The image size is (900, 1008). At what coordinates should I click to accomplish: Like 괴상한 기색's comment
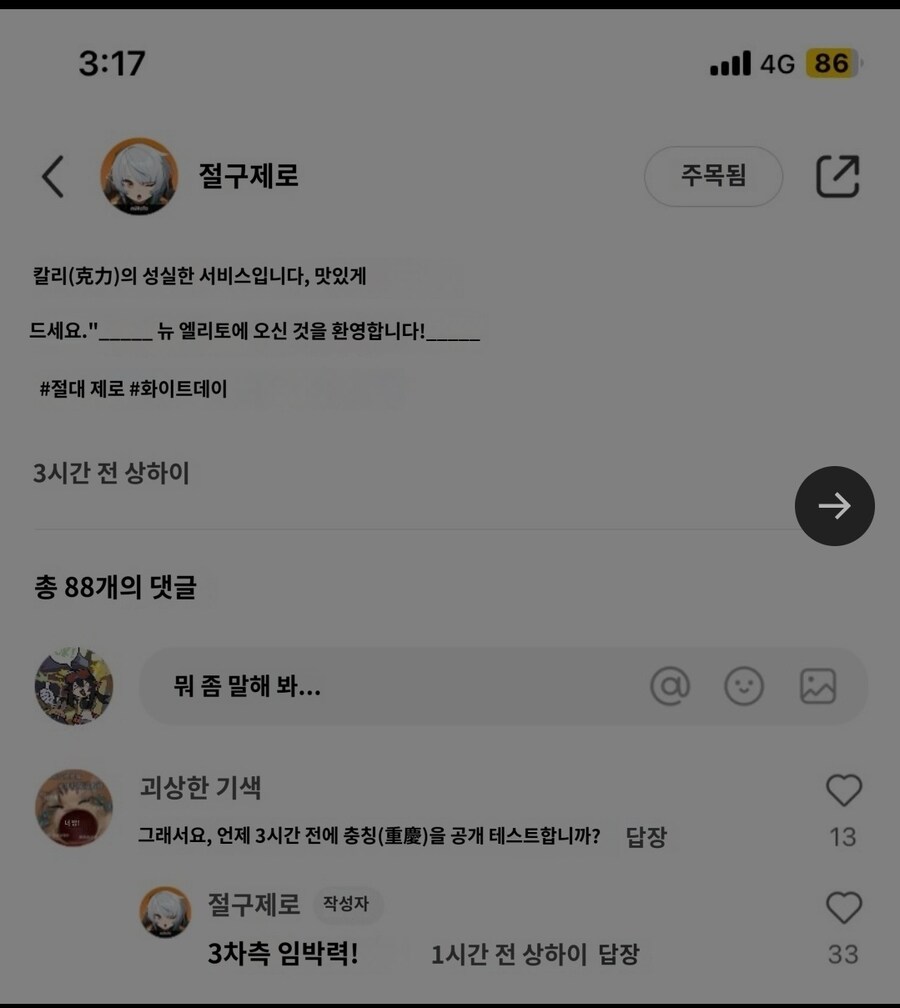tap(843, 790)
